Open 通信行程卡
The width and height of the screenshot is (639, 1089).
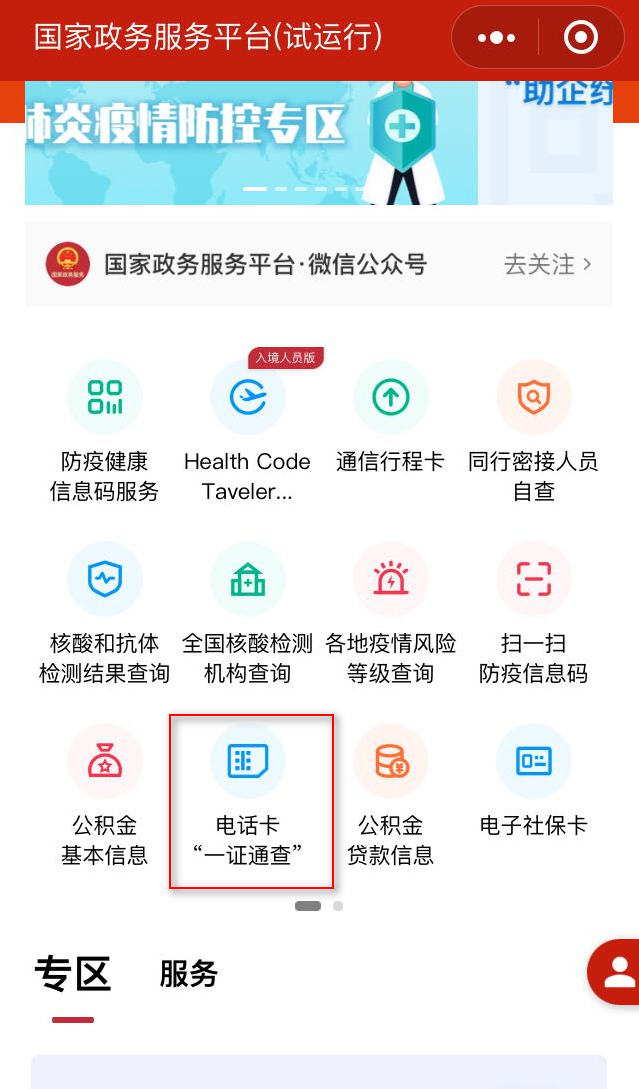coord(390,420)
